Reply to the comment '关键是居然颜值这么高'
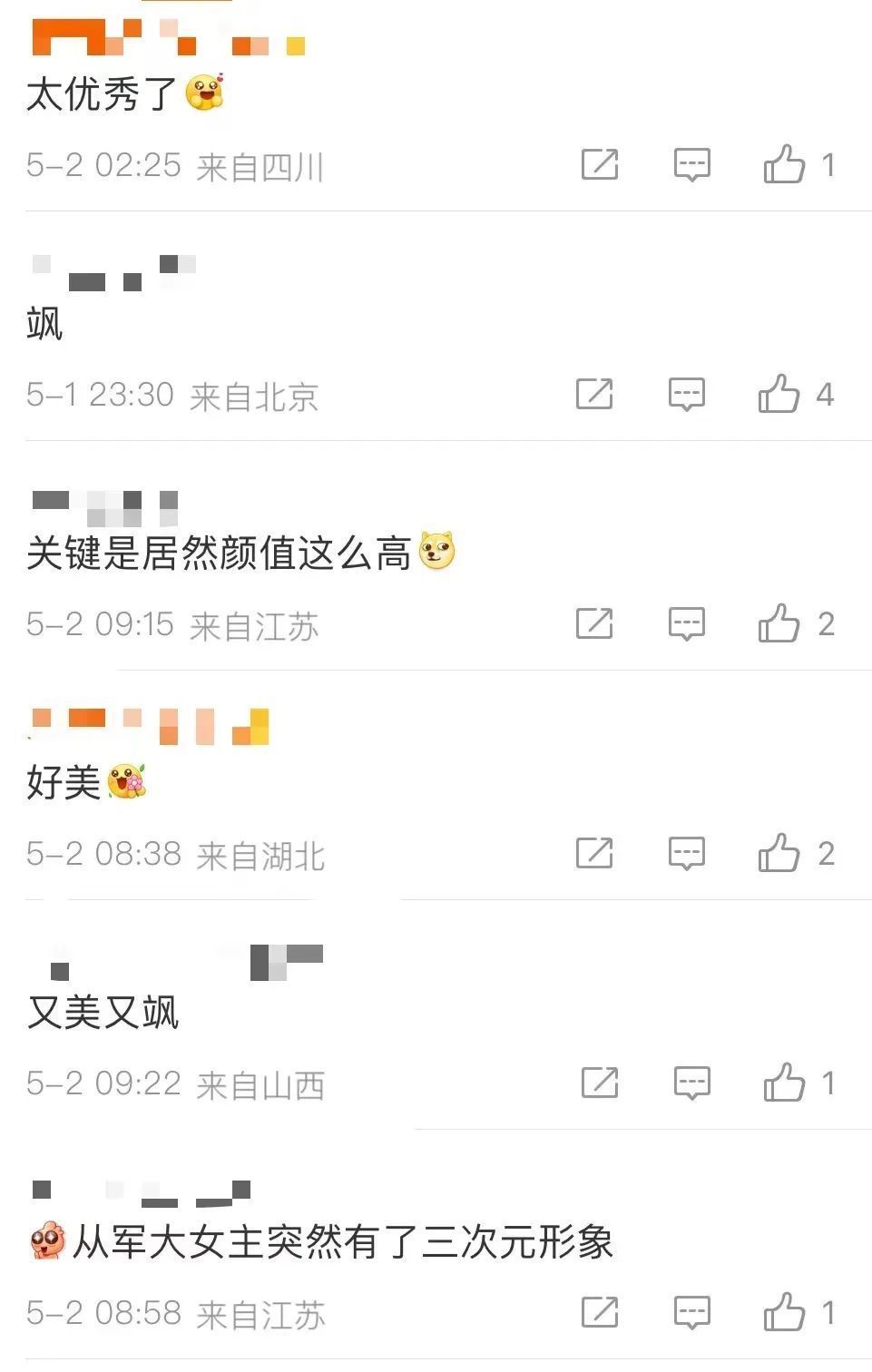 click(x=686, y=624)
